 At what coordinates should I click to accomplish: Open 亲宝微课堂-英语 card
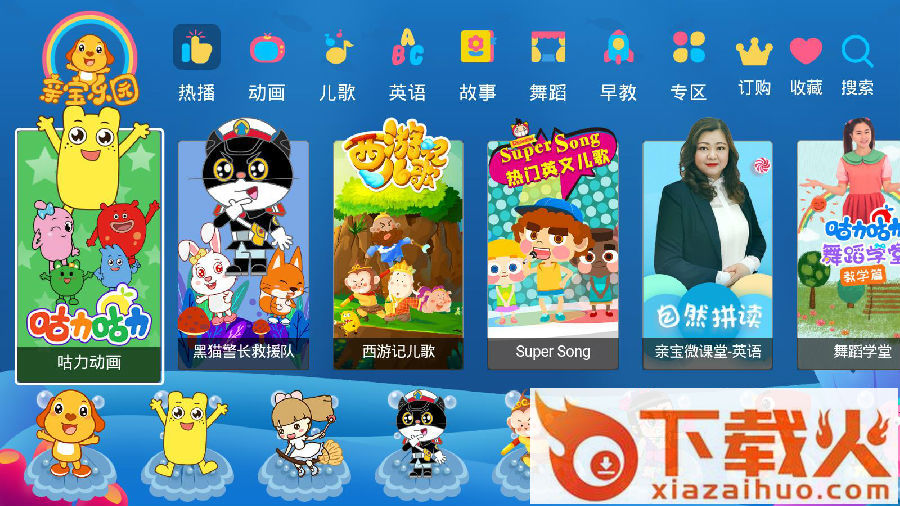[x=707, y=255]
